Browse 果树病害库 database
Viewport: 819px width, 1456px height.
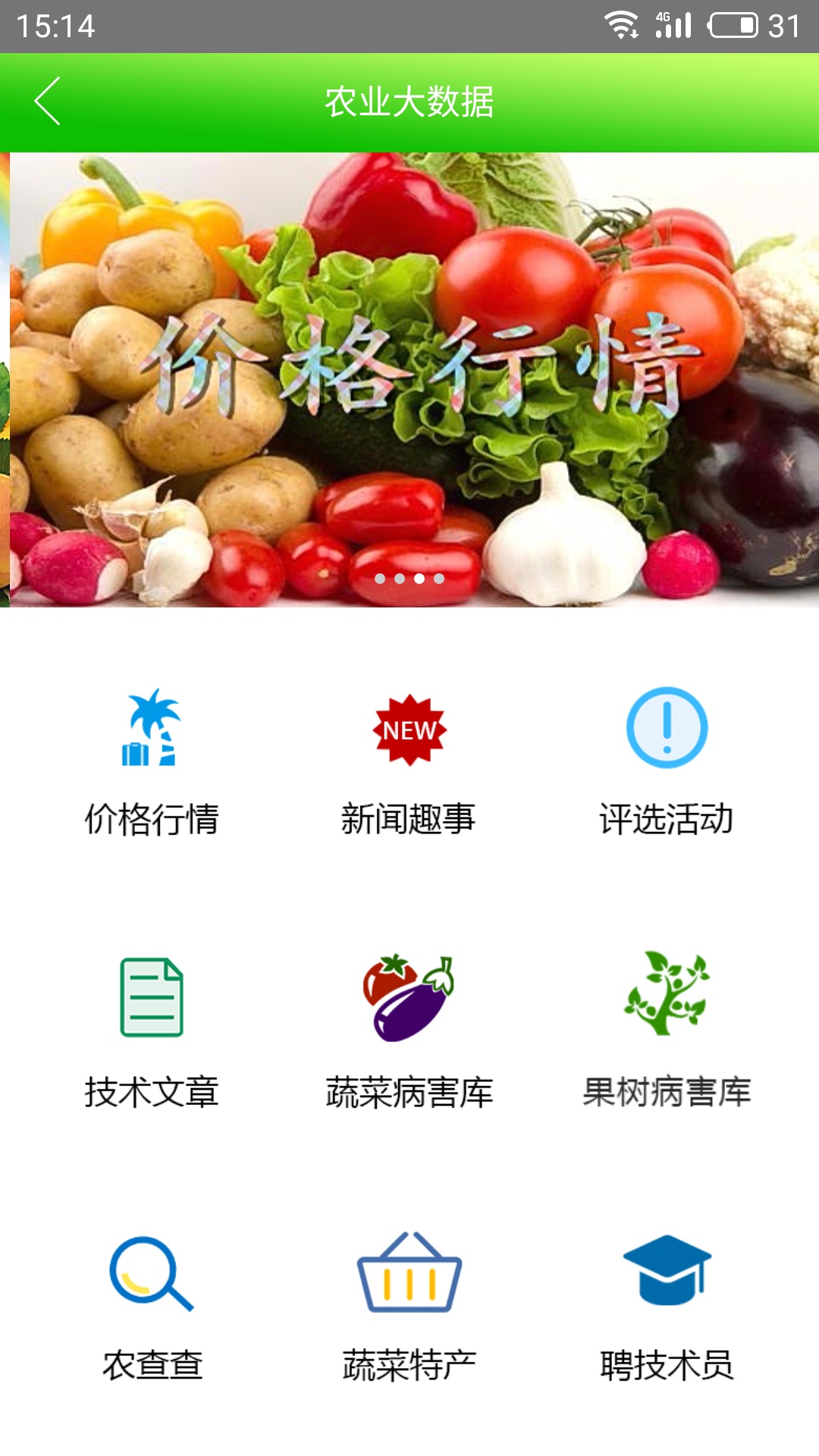tap(667, 1031)
